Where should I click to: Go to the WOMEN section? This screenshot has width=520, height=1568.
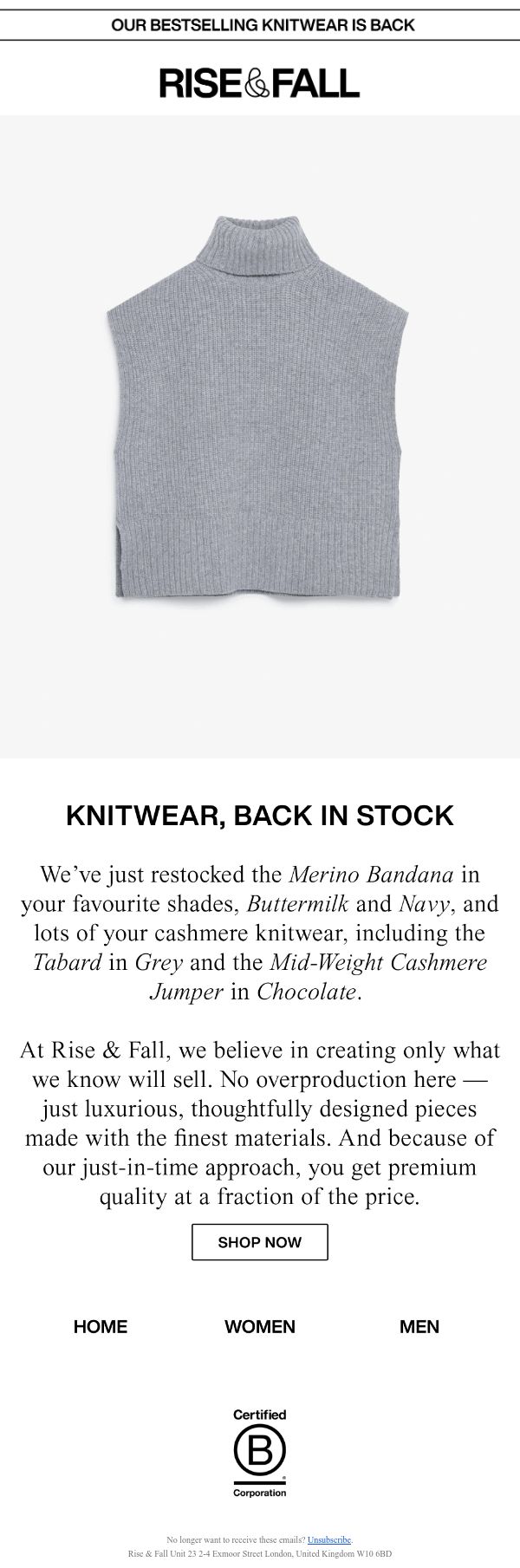[260, 1327]
